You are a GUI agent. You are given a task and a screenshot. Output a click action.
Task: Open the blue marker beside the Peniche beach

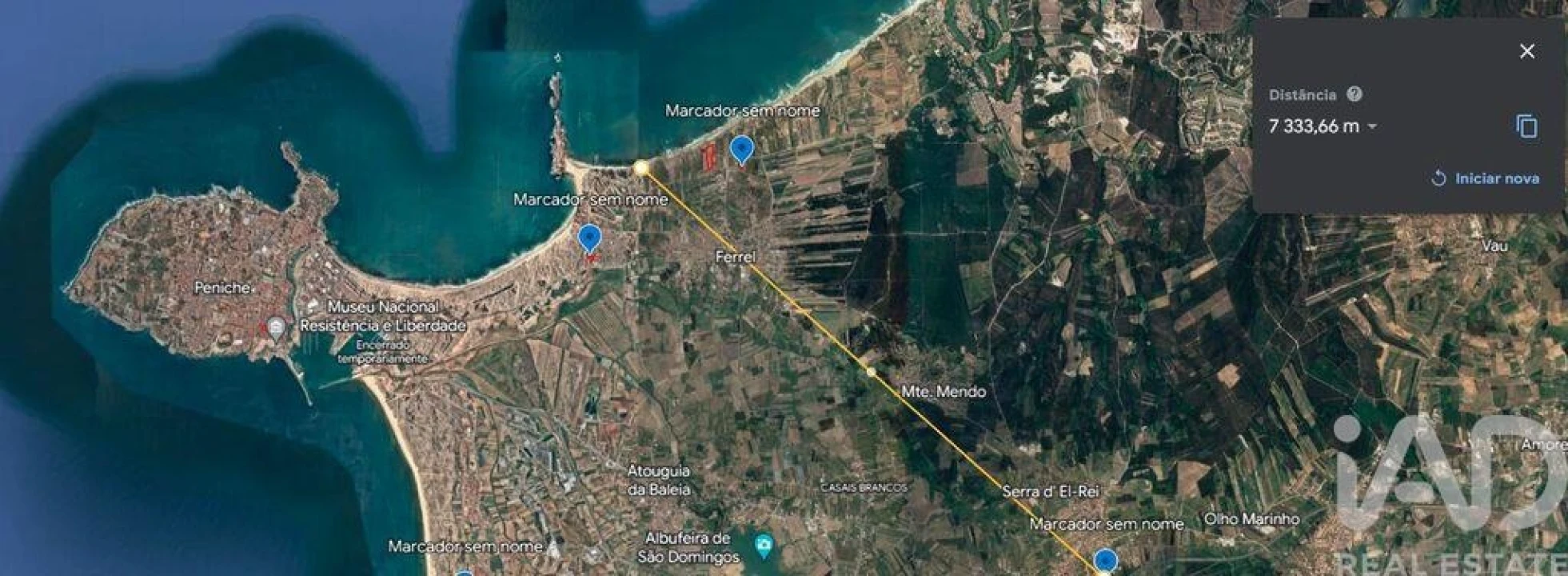(x=589, y=238)
